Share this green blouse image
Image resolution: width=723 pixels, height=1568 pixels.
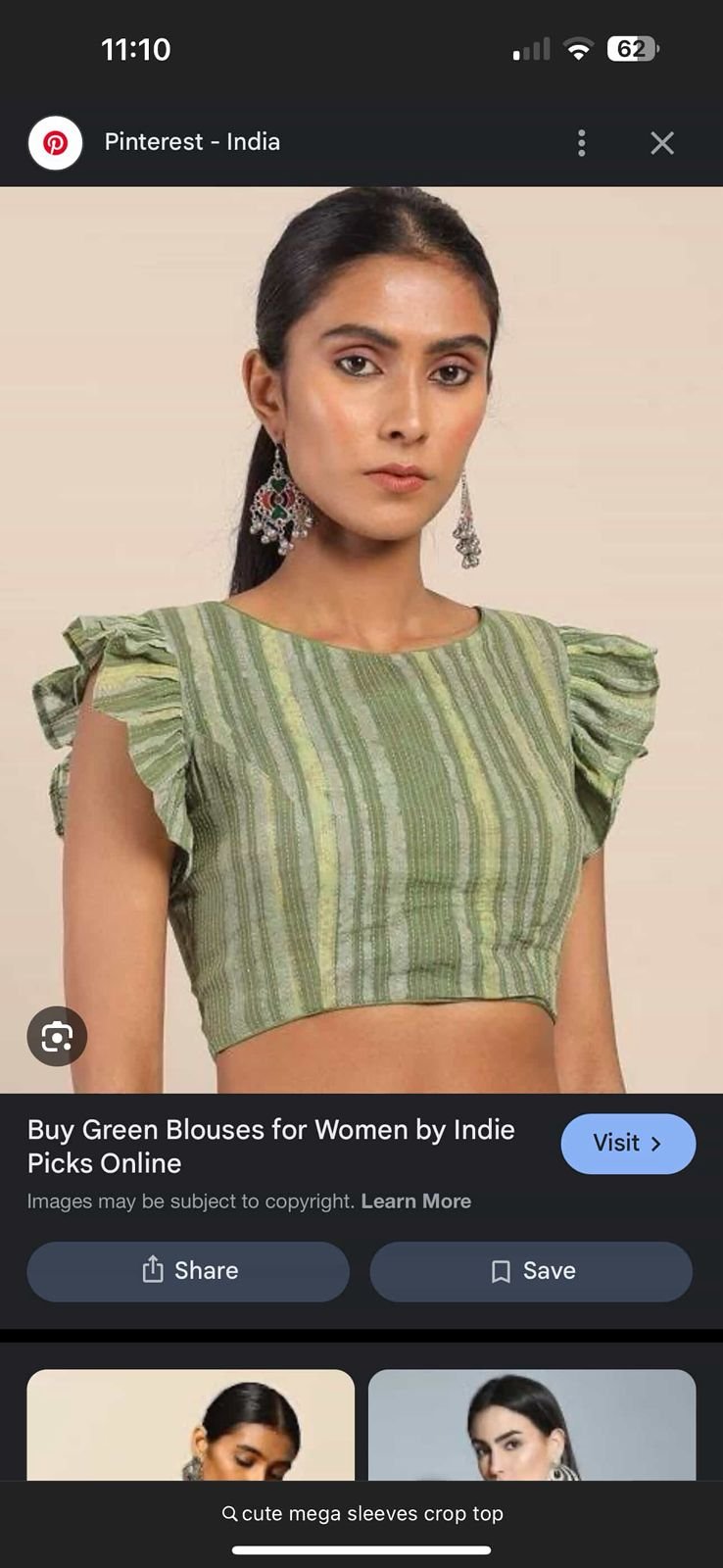pyautogui.click(x=188, y=1271)
